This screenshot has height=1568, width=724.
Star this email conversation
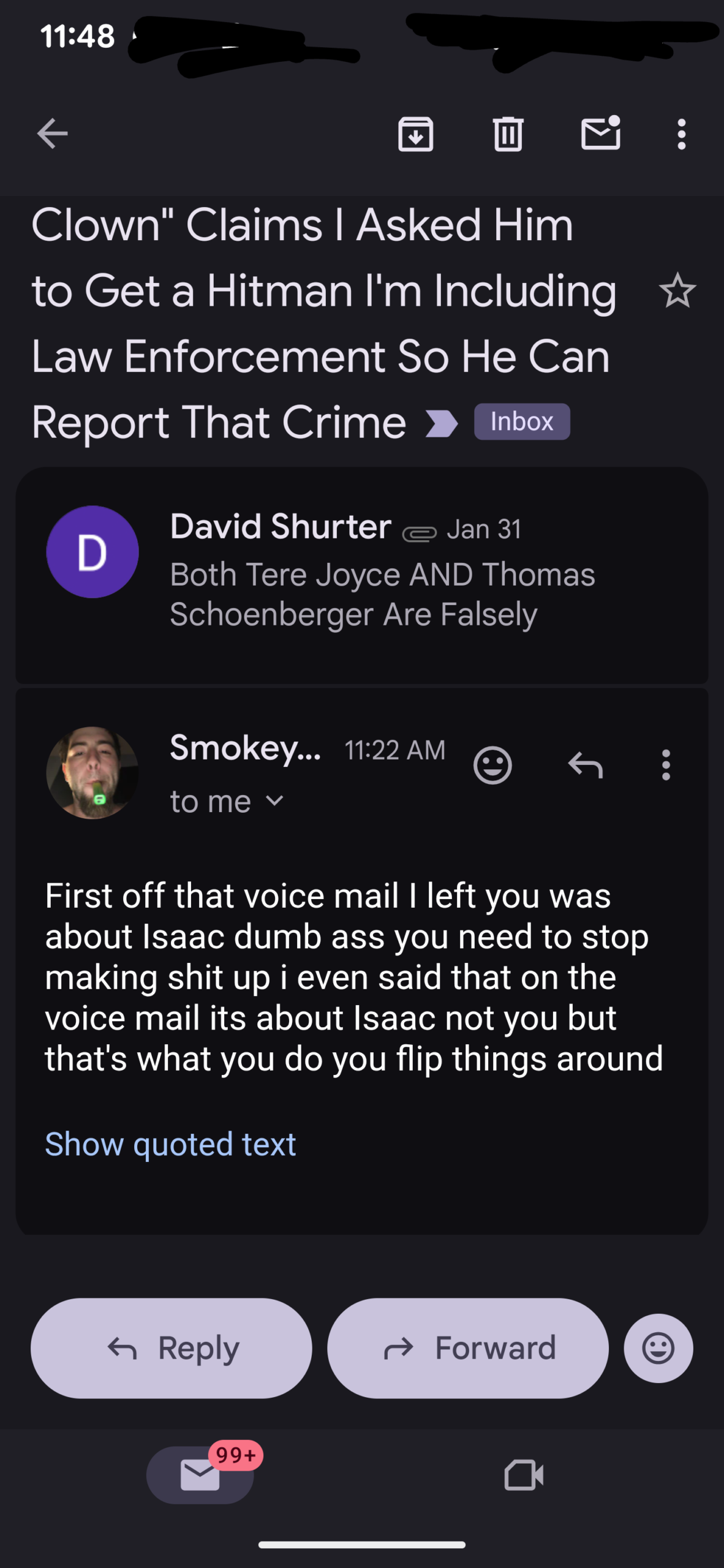pos(677,290)
